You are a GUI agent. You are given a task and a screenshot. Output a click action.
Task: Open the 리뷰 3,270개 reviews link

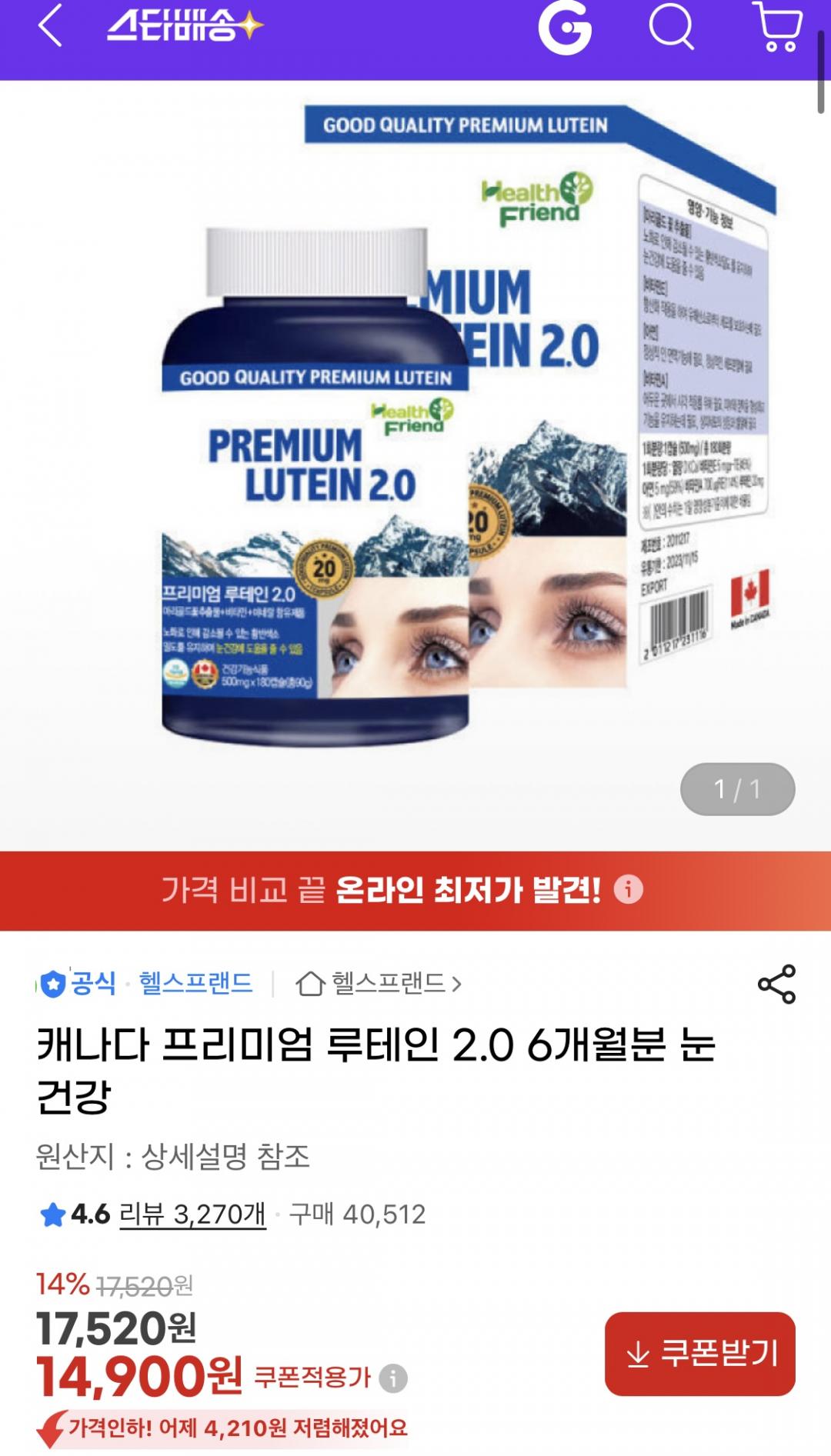(192, 1214)
